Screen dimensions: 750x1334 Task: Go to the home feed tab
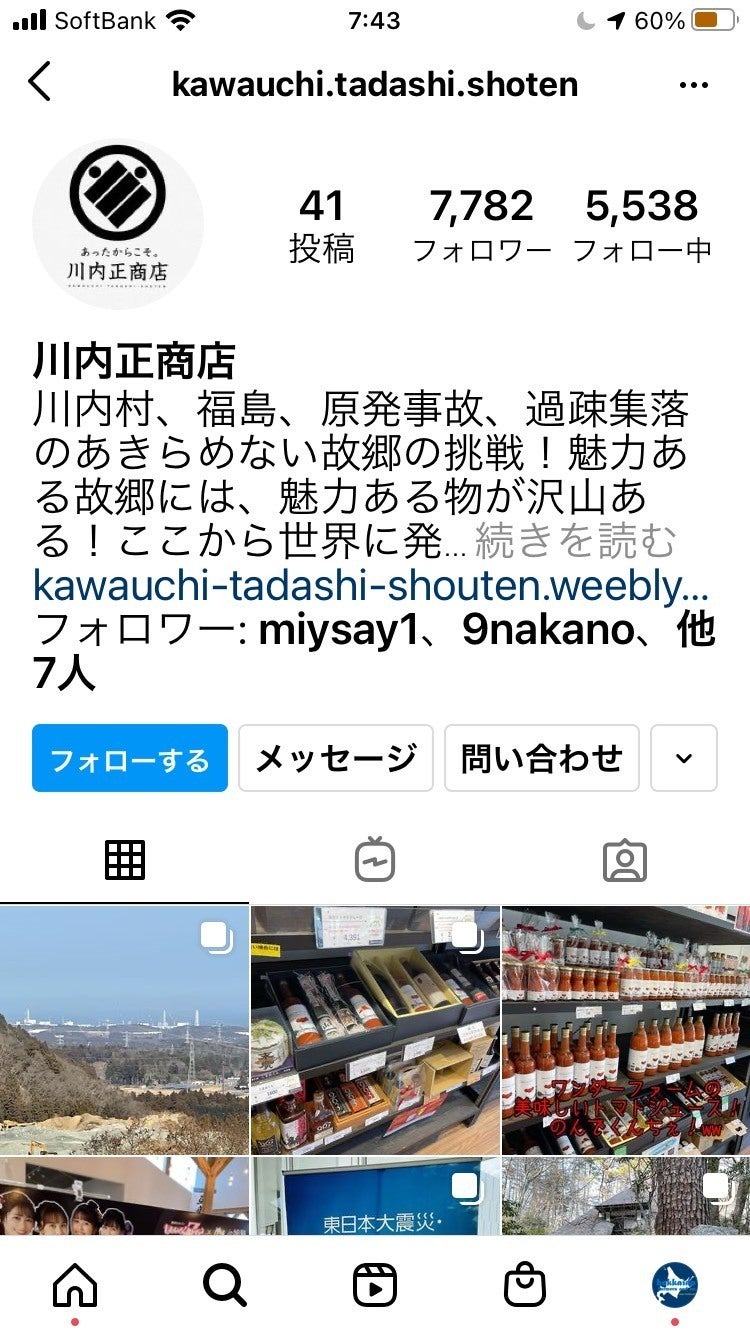click(75, 1285)
